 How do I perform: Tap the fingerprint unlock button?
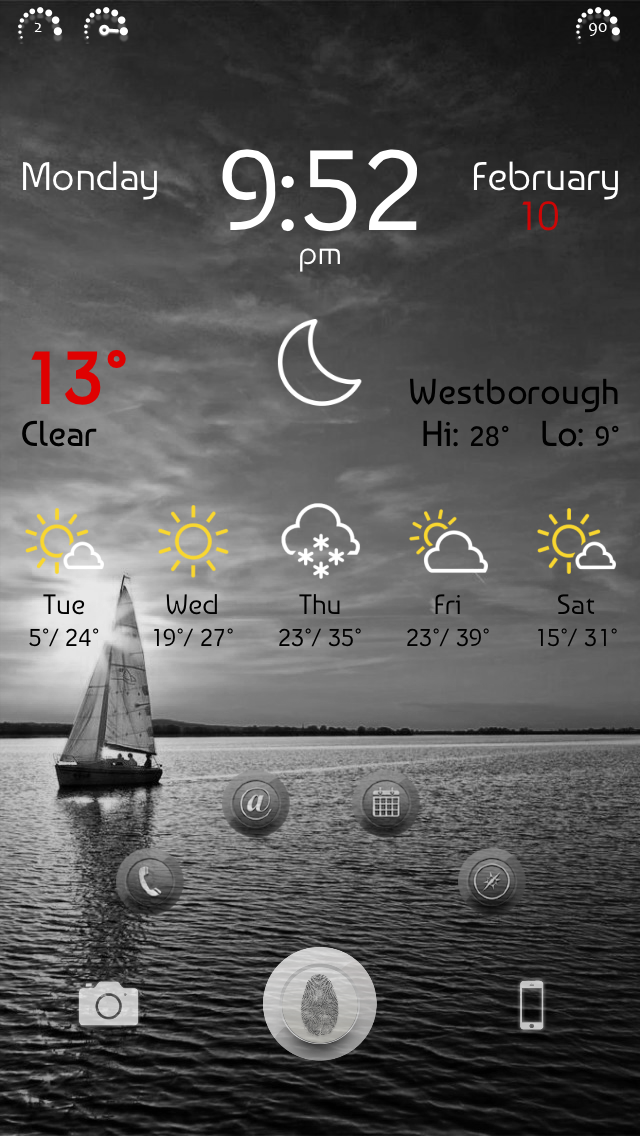tap(320, 1004)
